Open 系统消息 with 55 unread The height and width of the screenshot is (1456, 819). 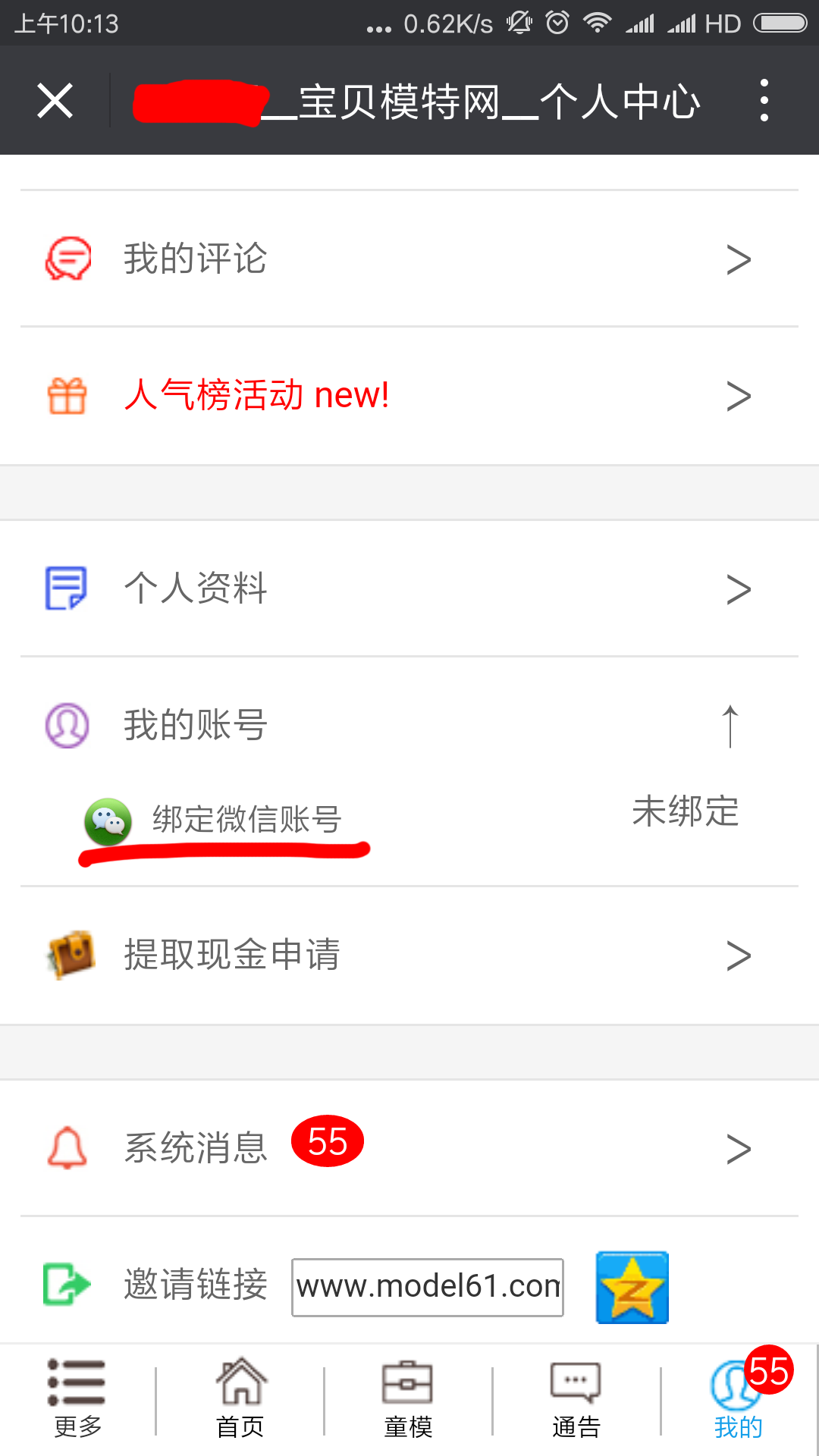pos(409,1147)
